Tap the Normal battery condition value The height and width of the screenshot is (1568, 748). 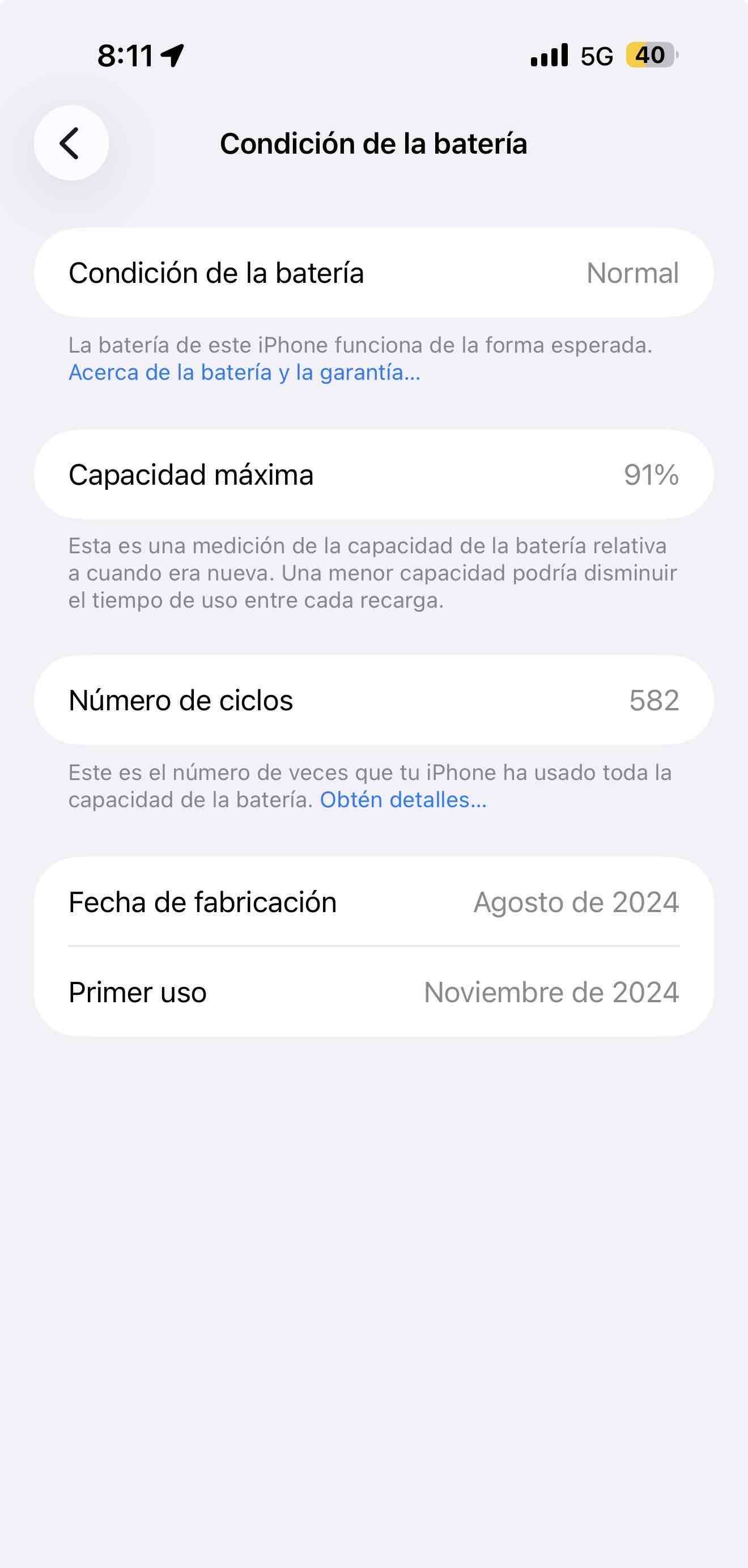point(632,273)
